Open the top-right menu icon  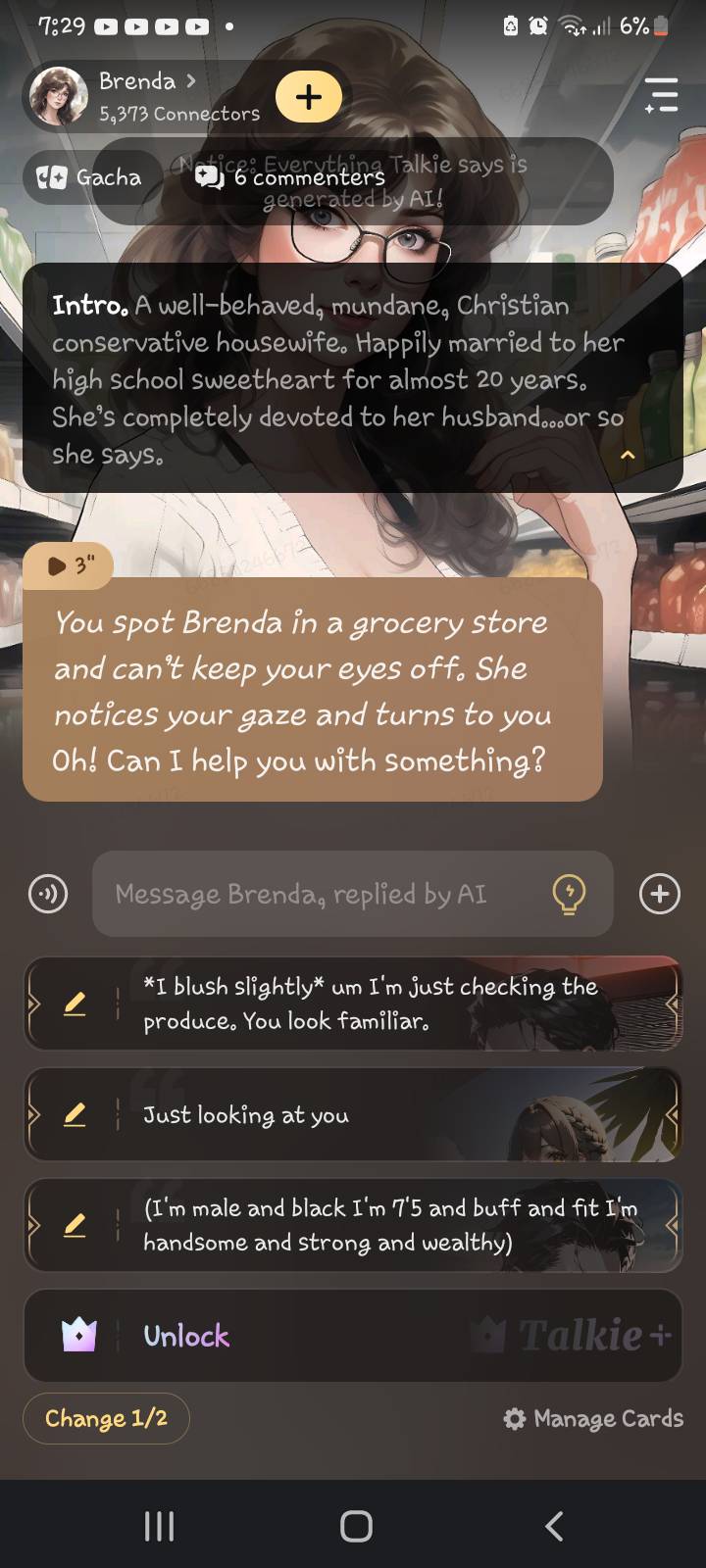[662, 95]
